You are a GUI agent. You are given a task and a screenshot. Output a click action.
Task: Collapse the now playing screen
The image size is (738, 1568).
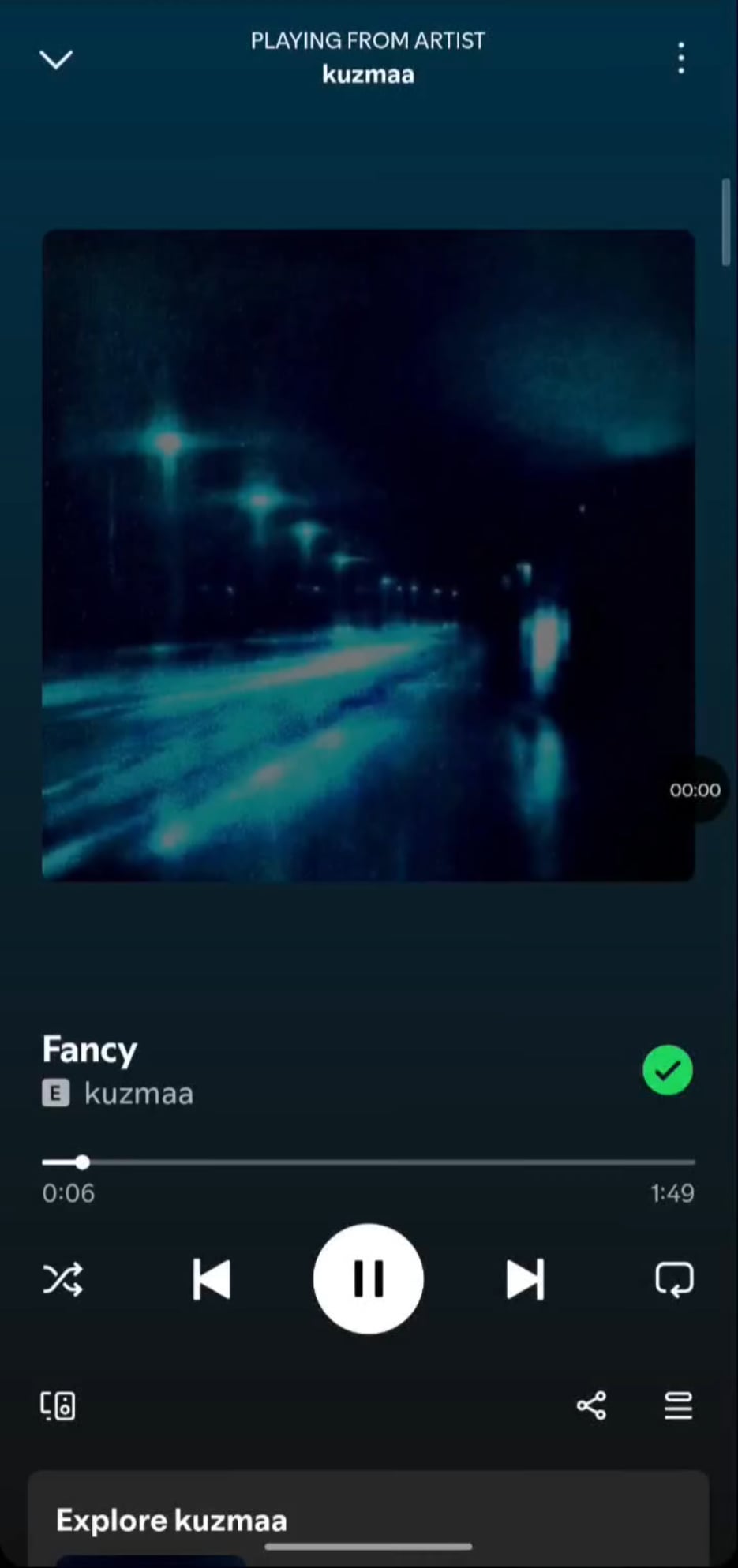point(56,59)
